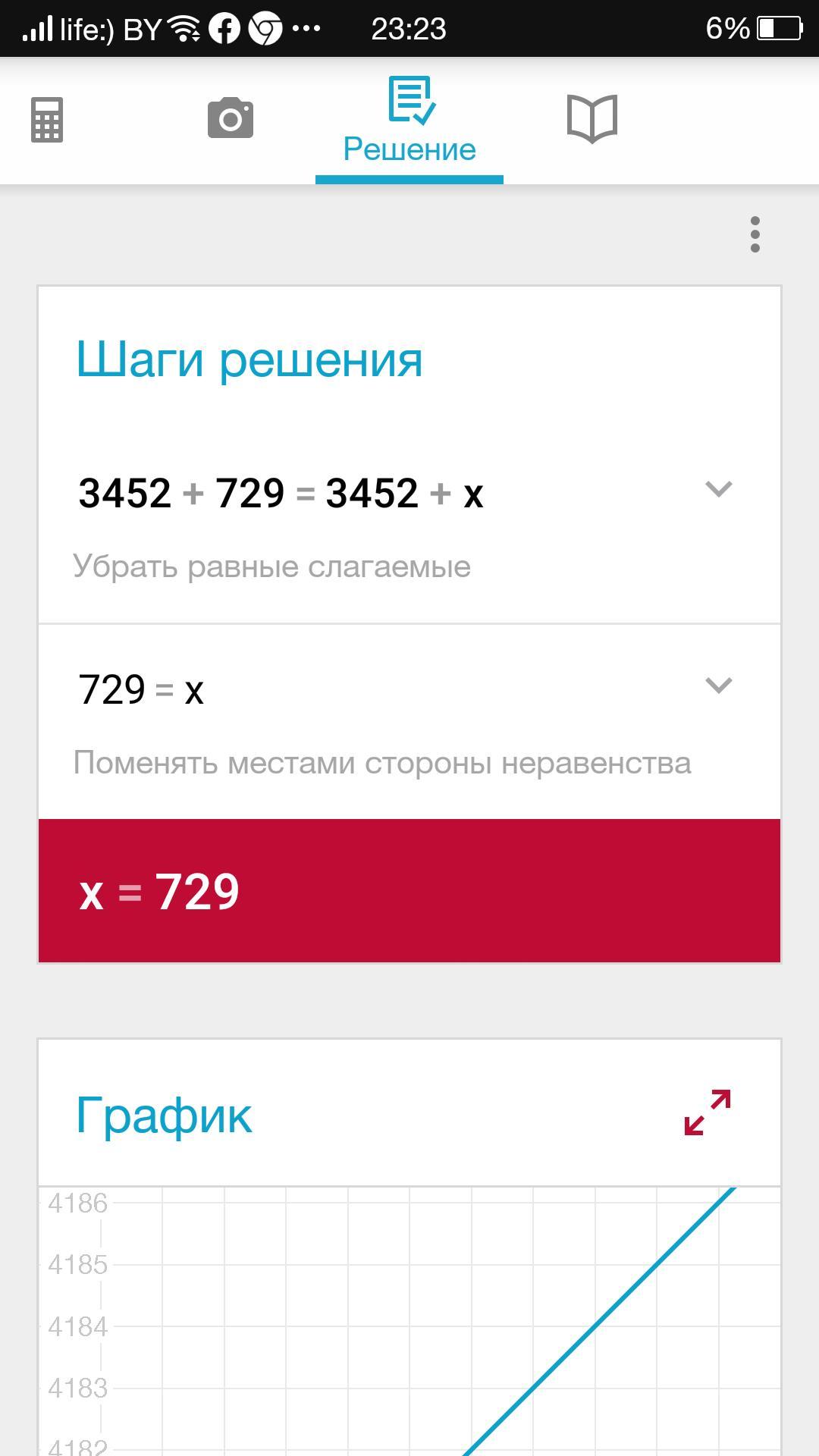Select the Решение tab

[409, 121]
